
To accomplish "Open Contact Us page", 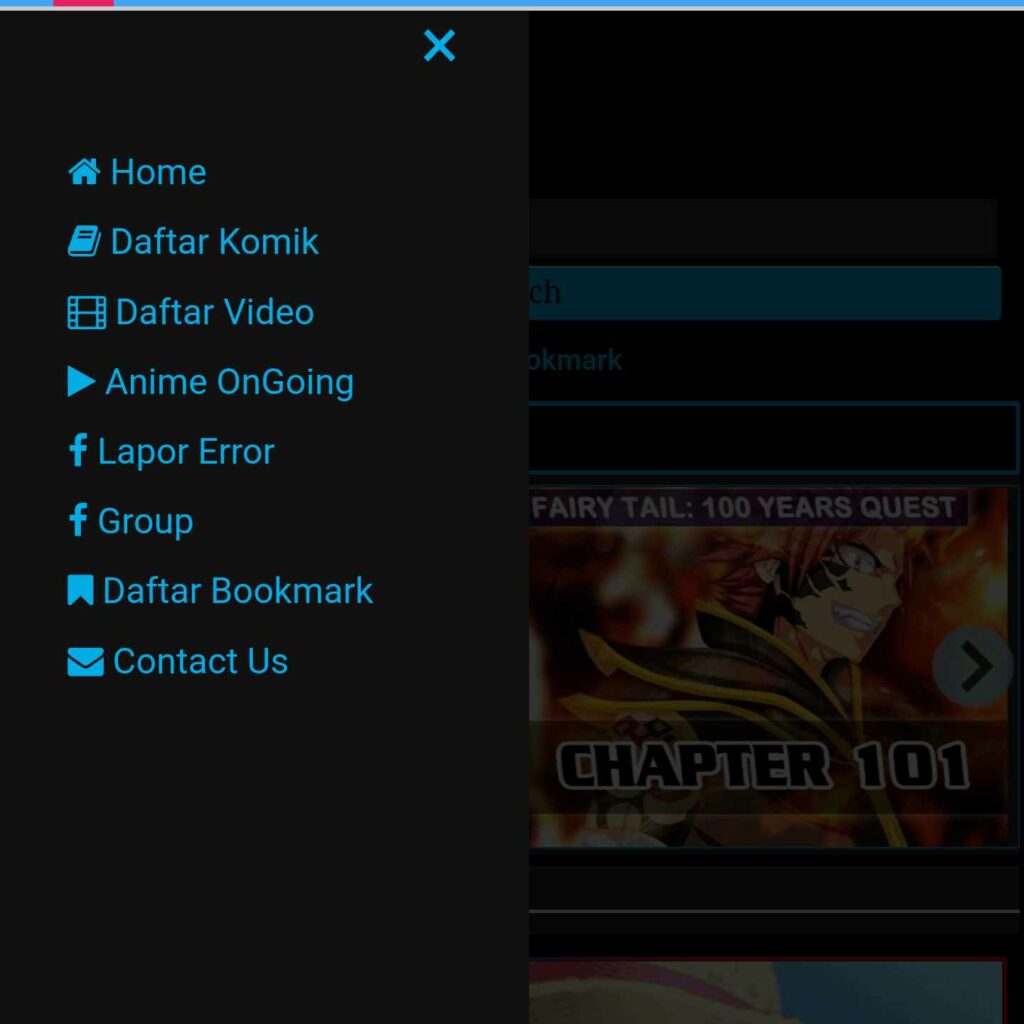I will [x=178, y=661].
